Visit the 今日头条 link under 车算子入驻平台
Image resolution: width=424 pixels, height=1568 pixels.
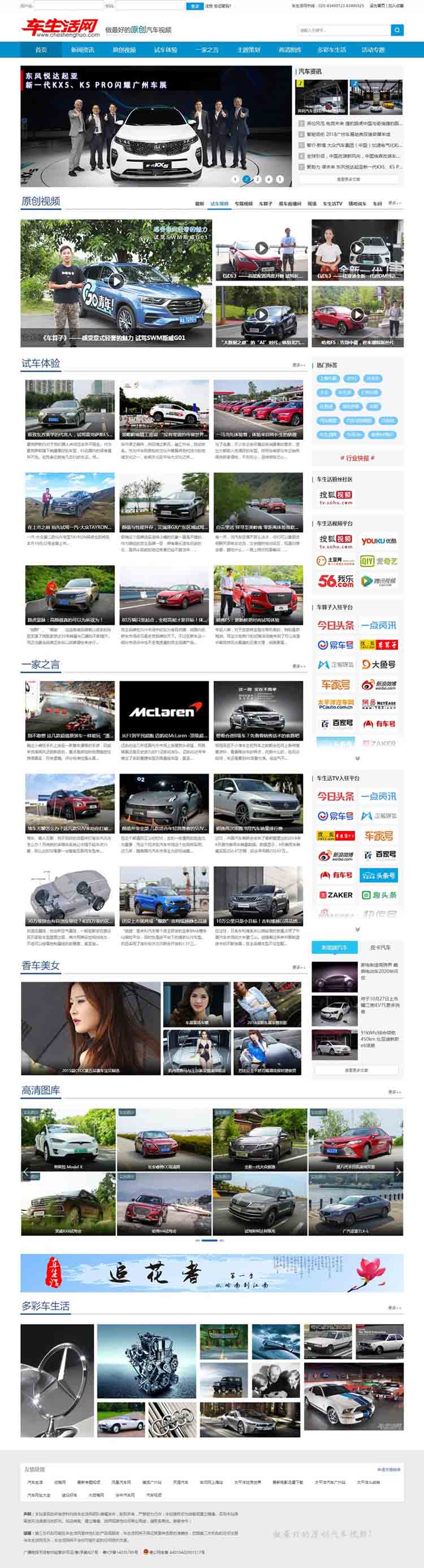click(x=335, y=625)
